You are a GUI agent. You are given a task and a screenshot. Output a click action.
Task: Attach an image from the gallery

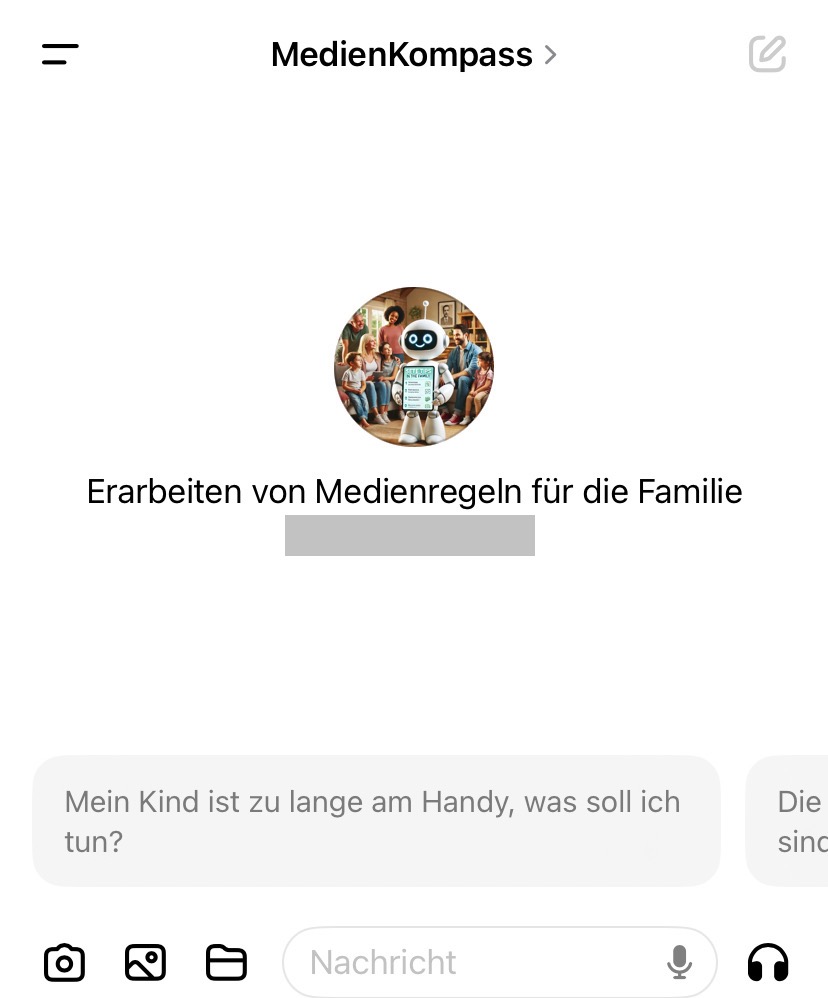(145, 963)
